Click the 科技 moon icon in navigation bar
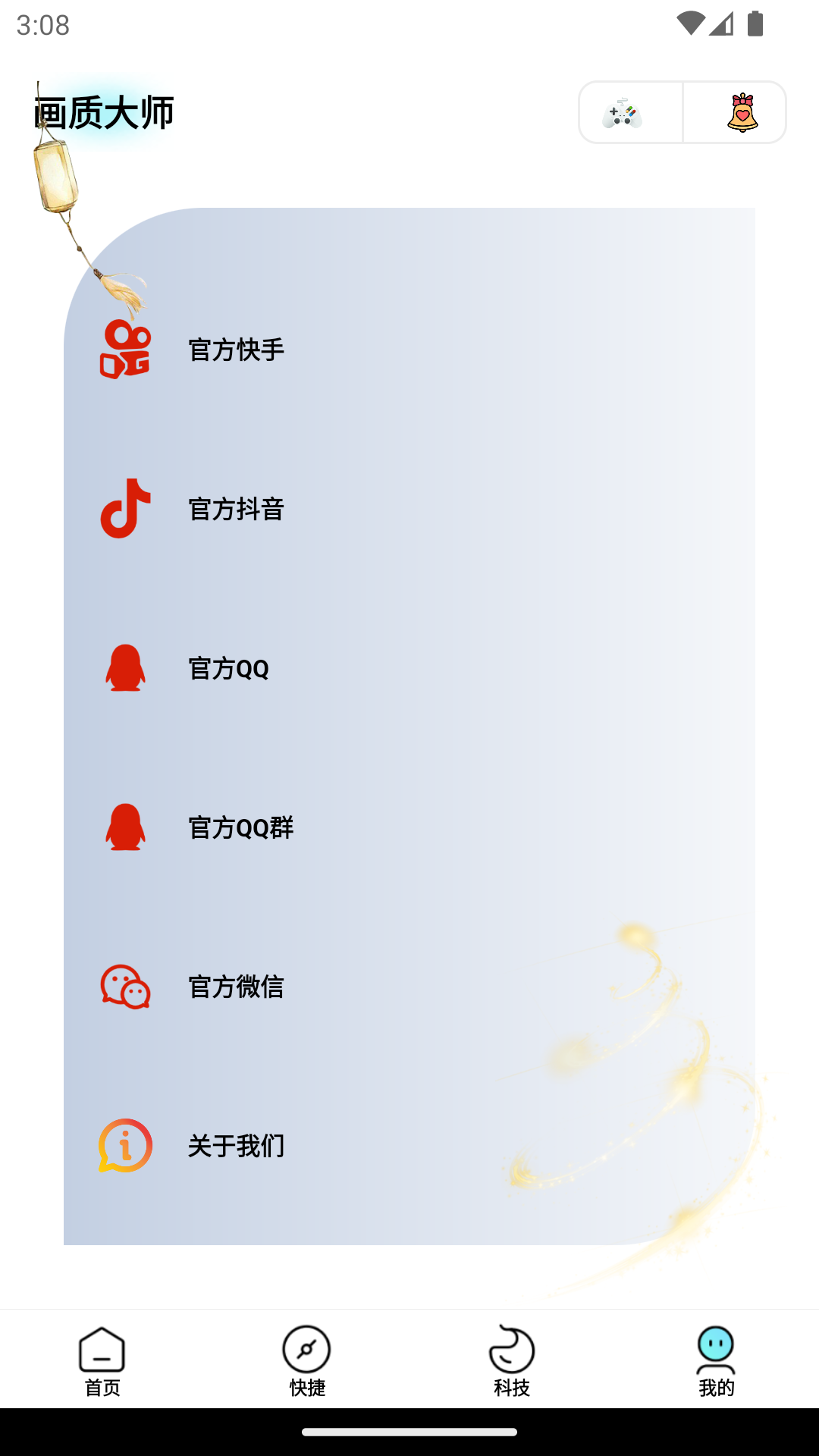Screen dimensions: 819x1456 511,1349
